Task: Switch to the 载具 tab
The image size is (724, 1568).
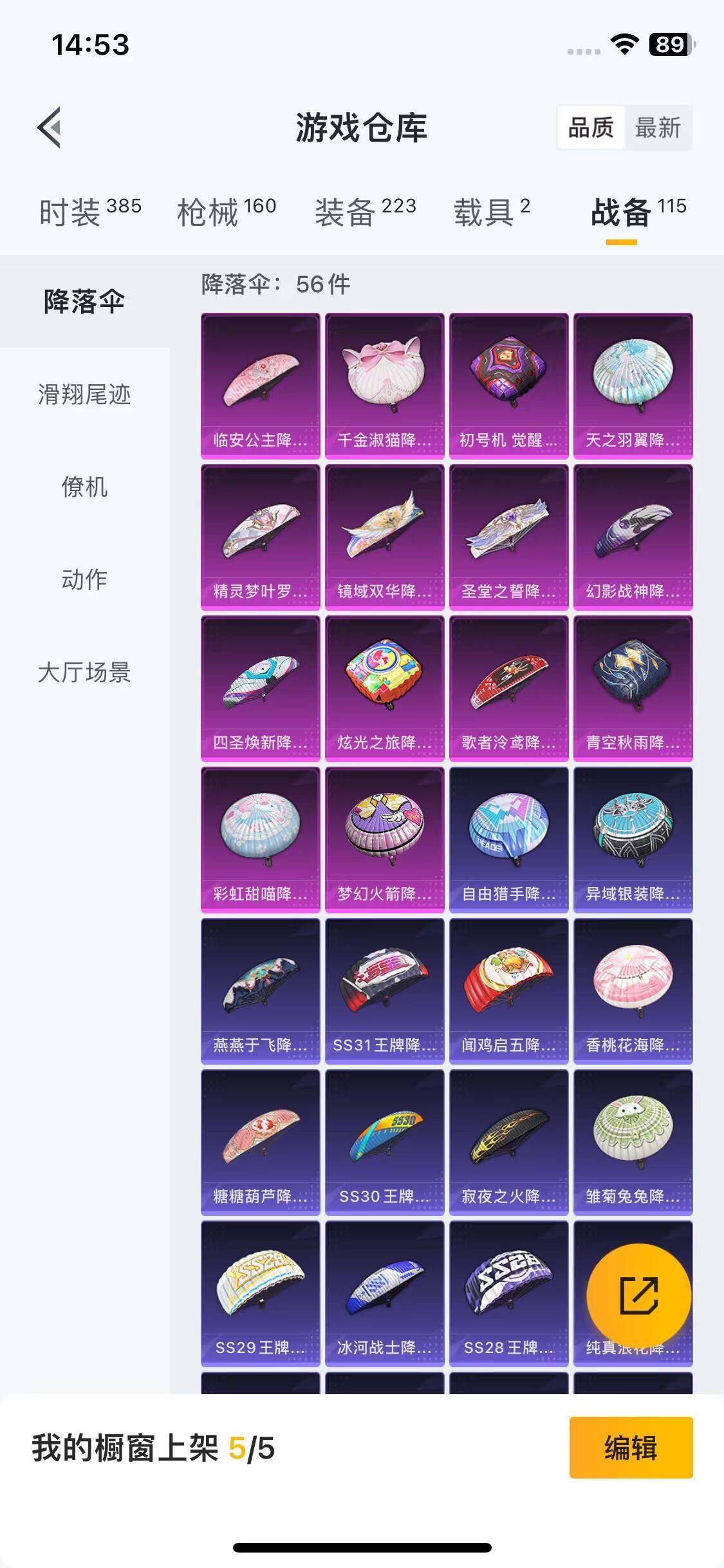Action: point(492,212)
